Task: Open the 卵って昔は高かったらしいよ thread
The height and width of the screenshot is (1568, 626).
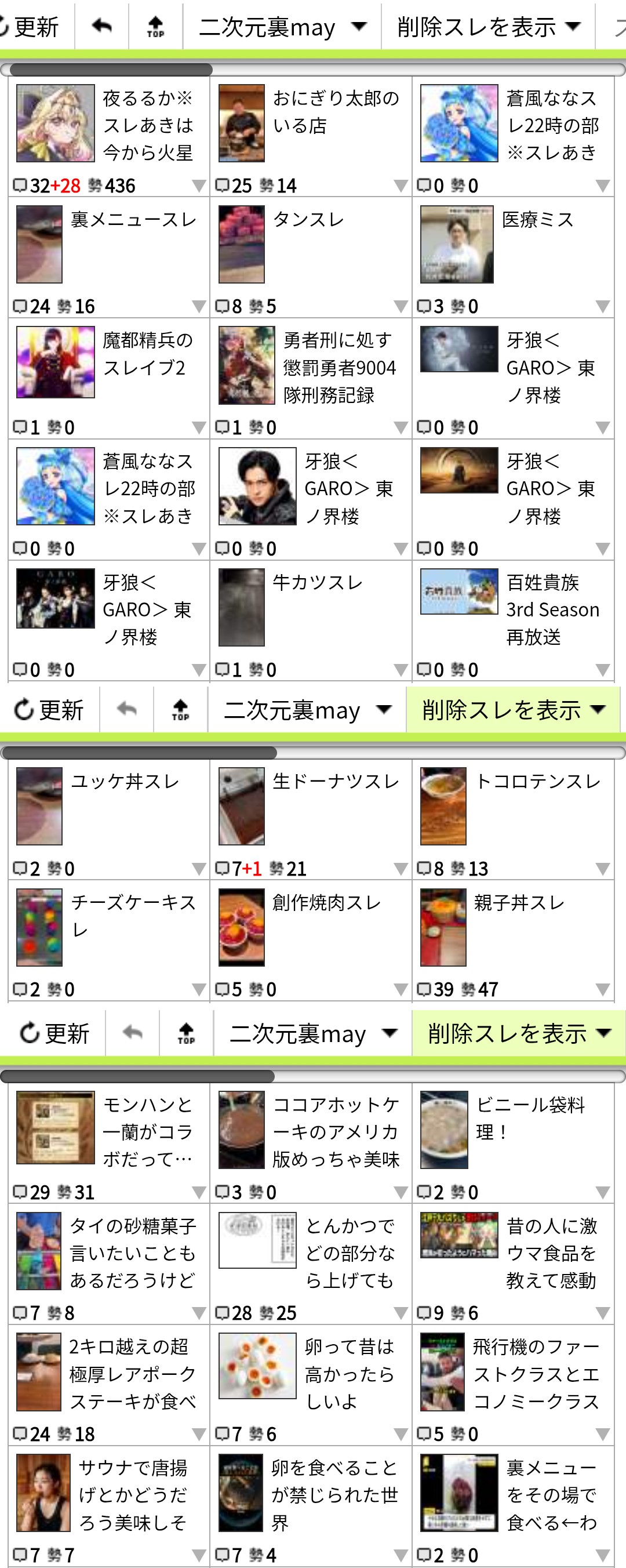Action: 349,1374
